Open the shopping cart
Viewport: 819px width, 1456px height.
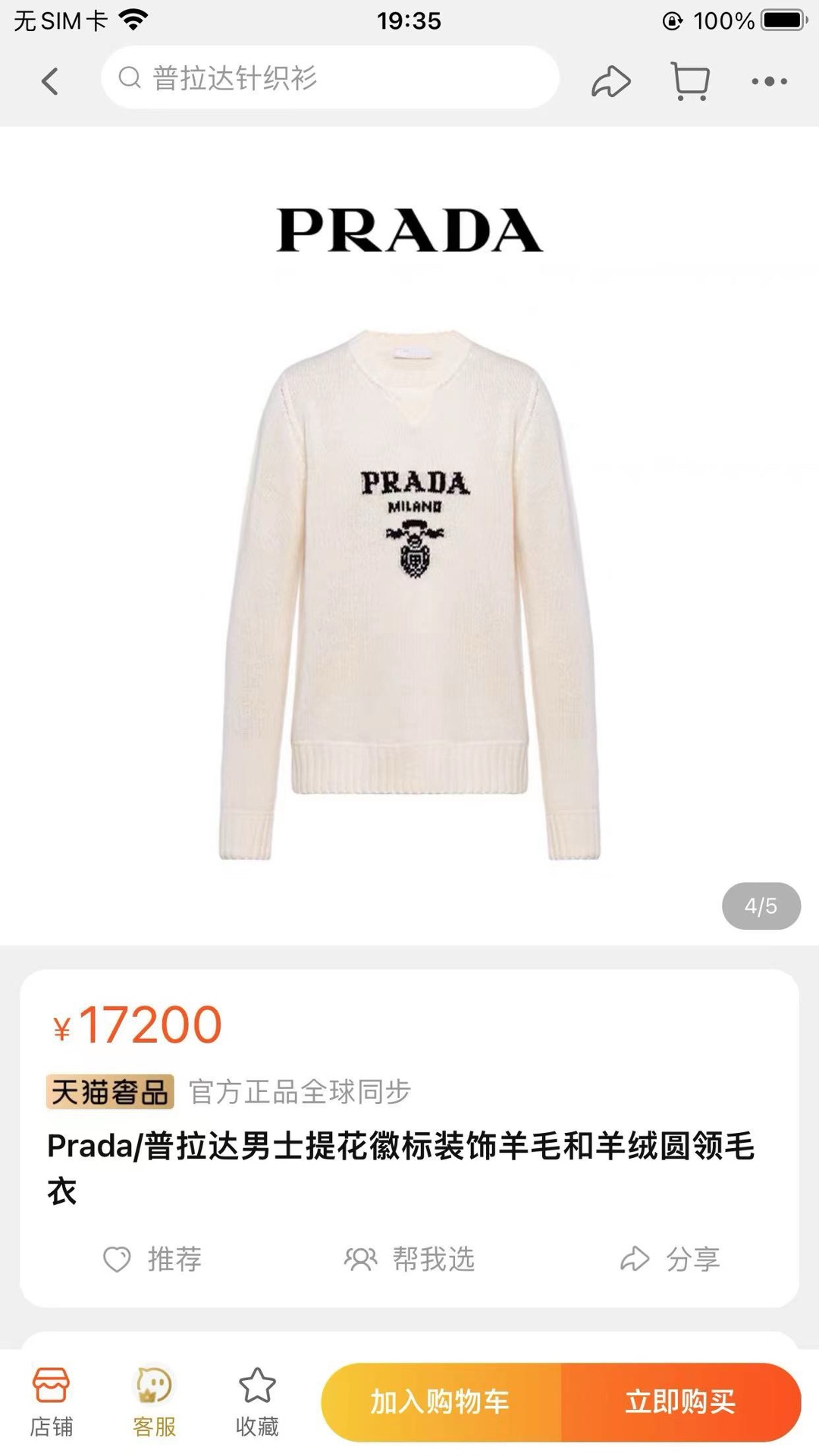690,81
